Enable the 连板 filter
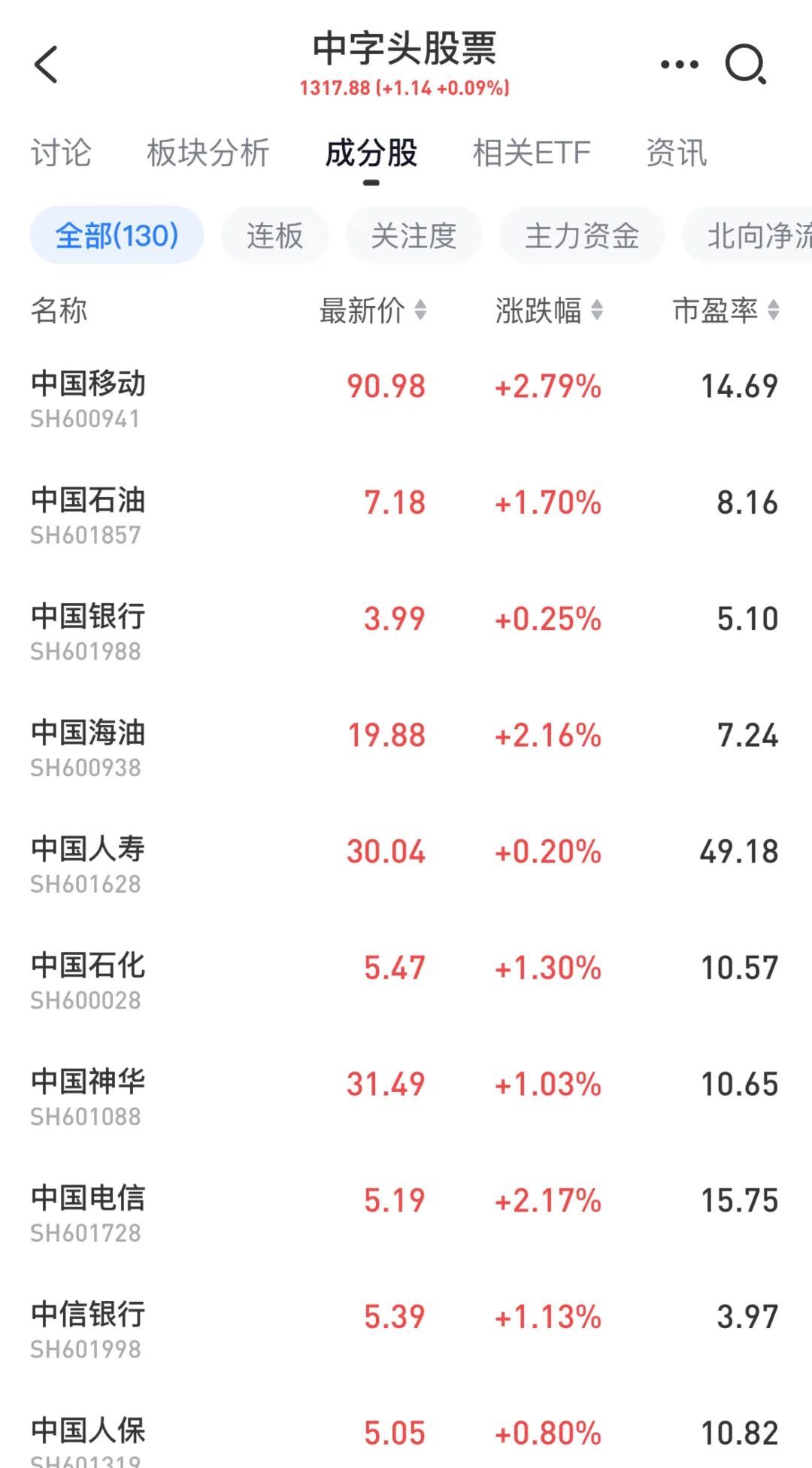Screen dimensions: 812x1468 274,235
